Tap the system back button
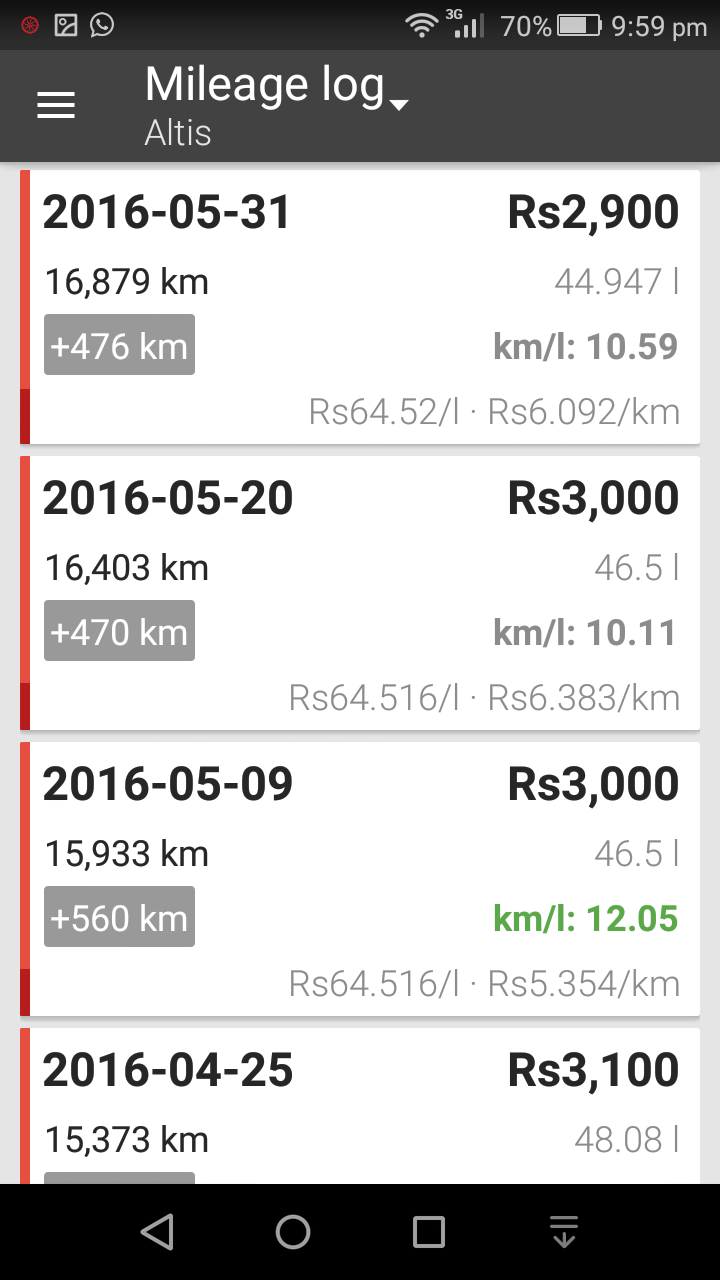This screenshot has height=1280, width=720. pyautogui.click(x=157, y=1232)
